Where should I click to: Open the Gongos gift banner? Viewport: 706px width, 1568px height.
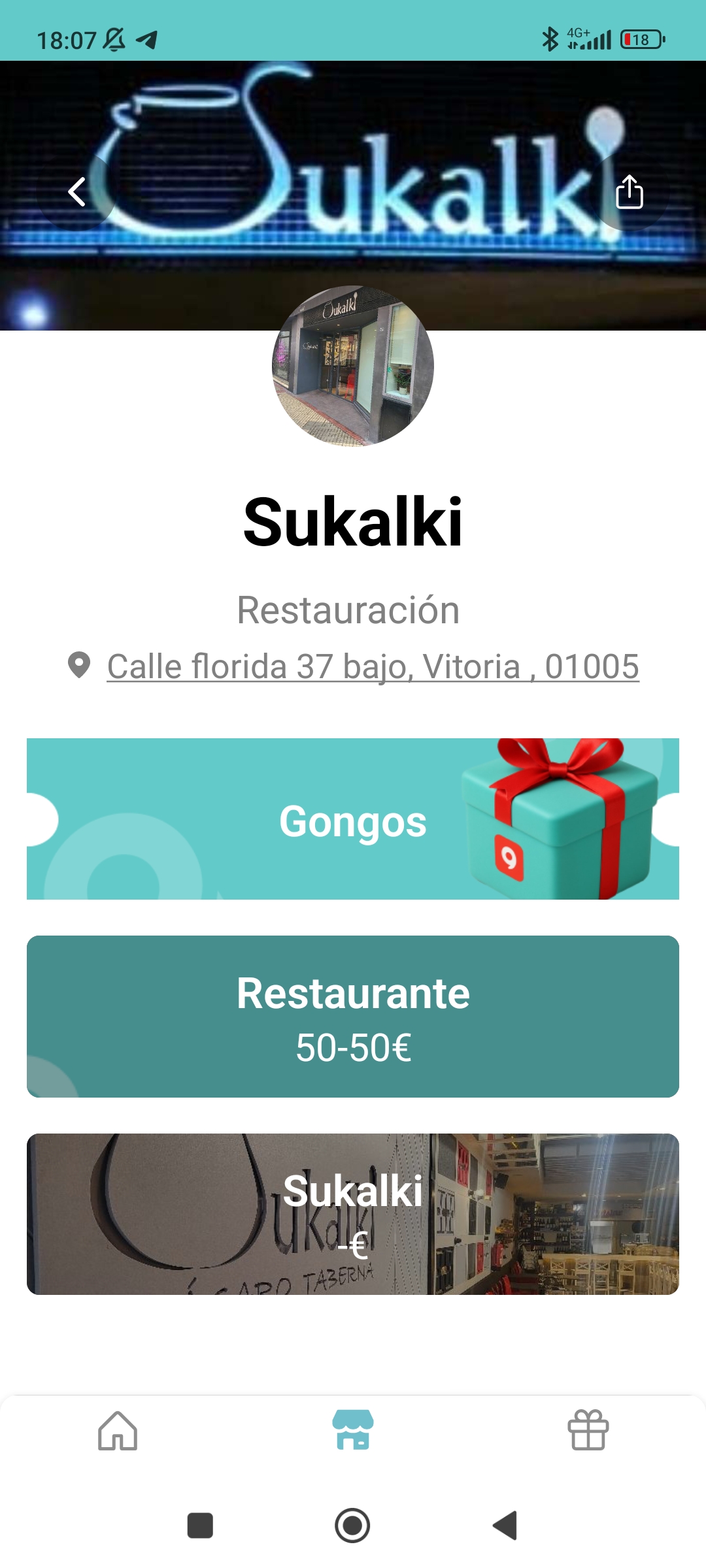pyautogui.click(x=353, y=819)
